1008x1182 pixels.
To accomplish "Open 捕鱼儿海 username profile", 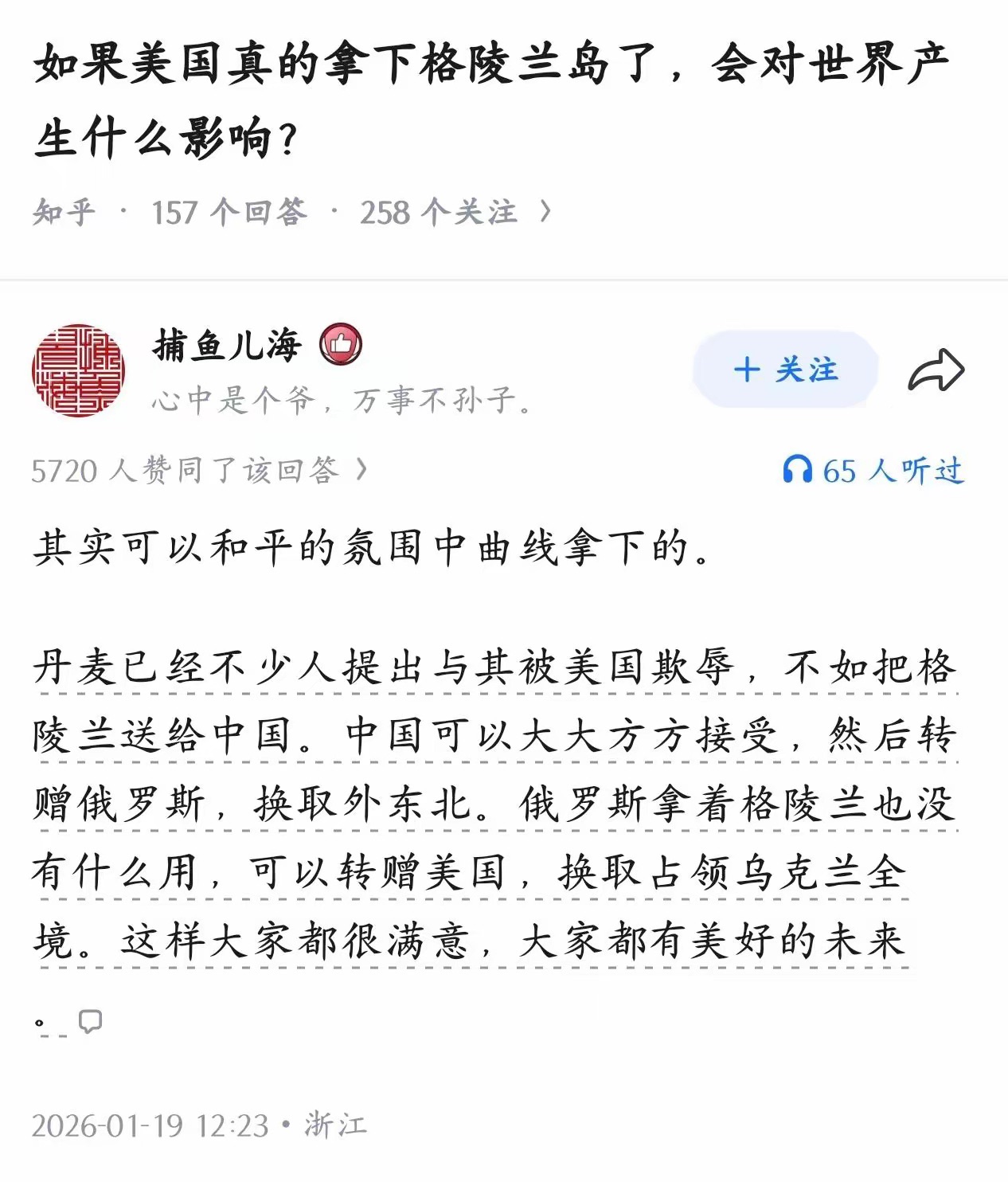I will (227, 346).
